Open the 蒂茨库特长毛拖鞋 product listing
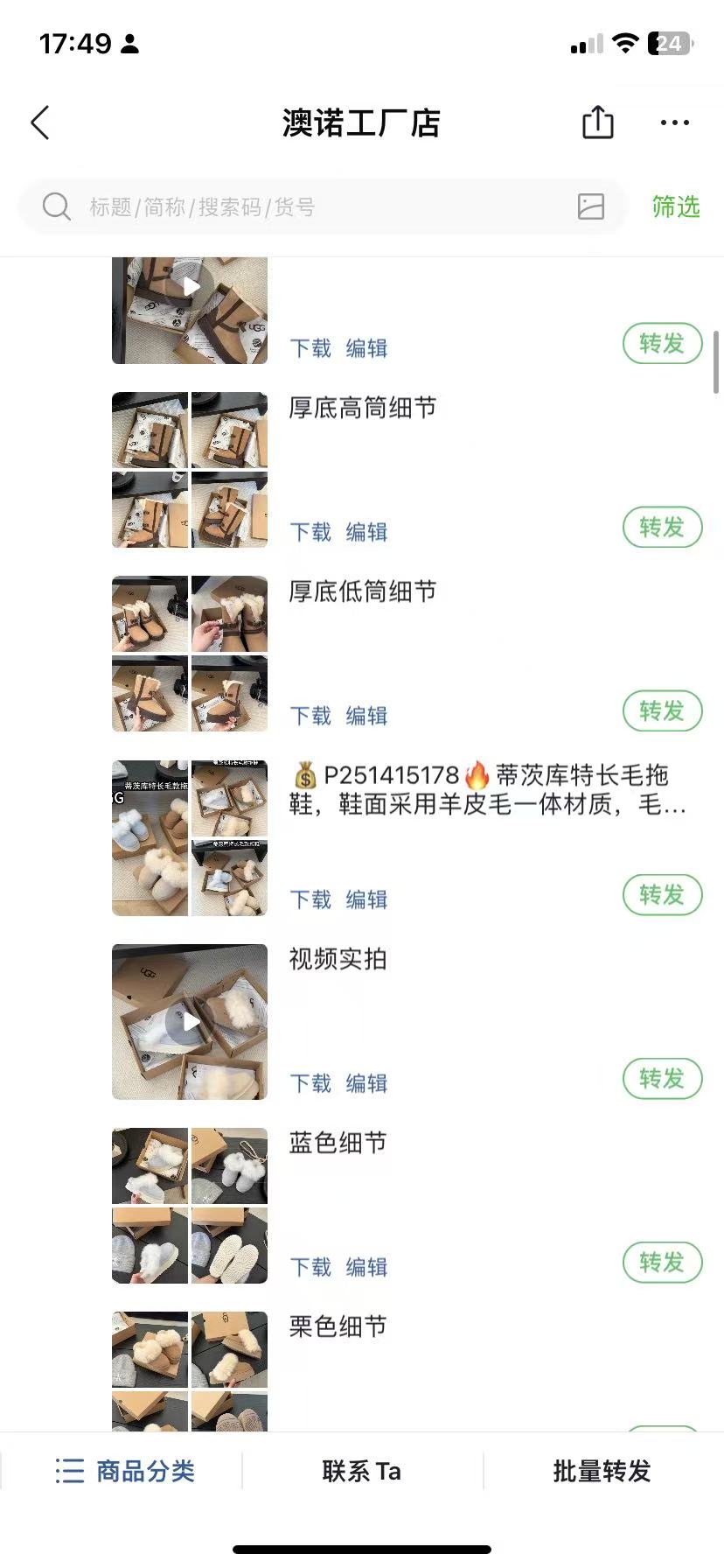Screen dimensions: 724x1568 (x=486, y=788)
